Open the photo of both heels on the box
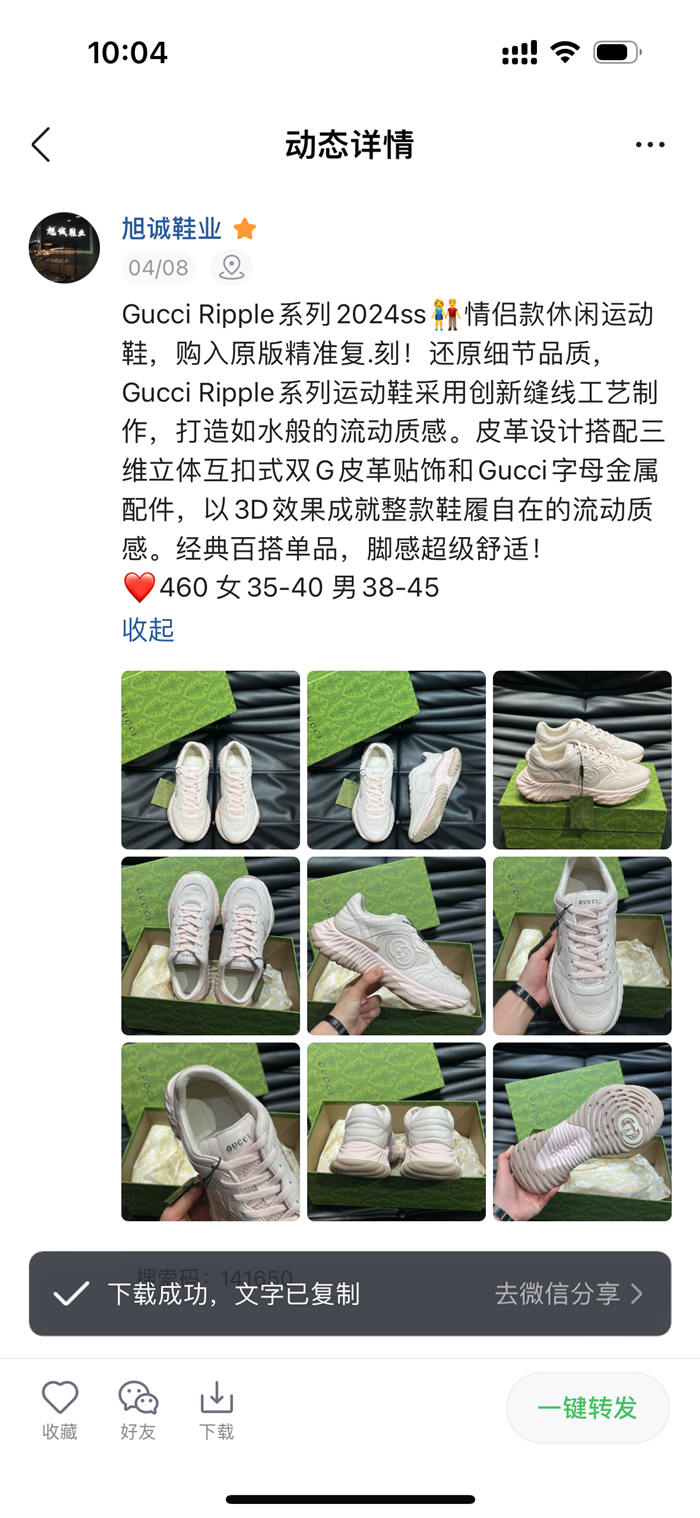This screenshot has height=1518, width=700. click(396, 1131)
